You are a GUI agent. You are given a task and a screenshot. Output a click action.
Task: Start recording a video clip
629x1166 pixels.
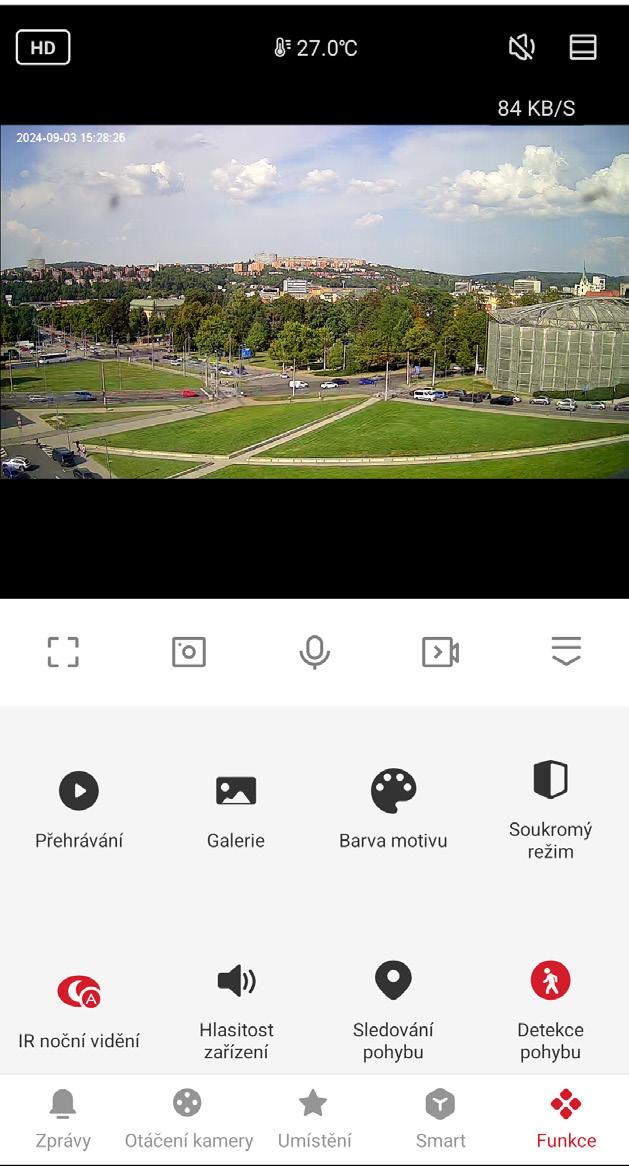tap(440, 651)
